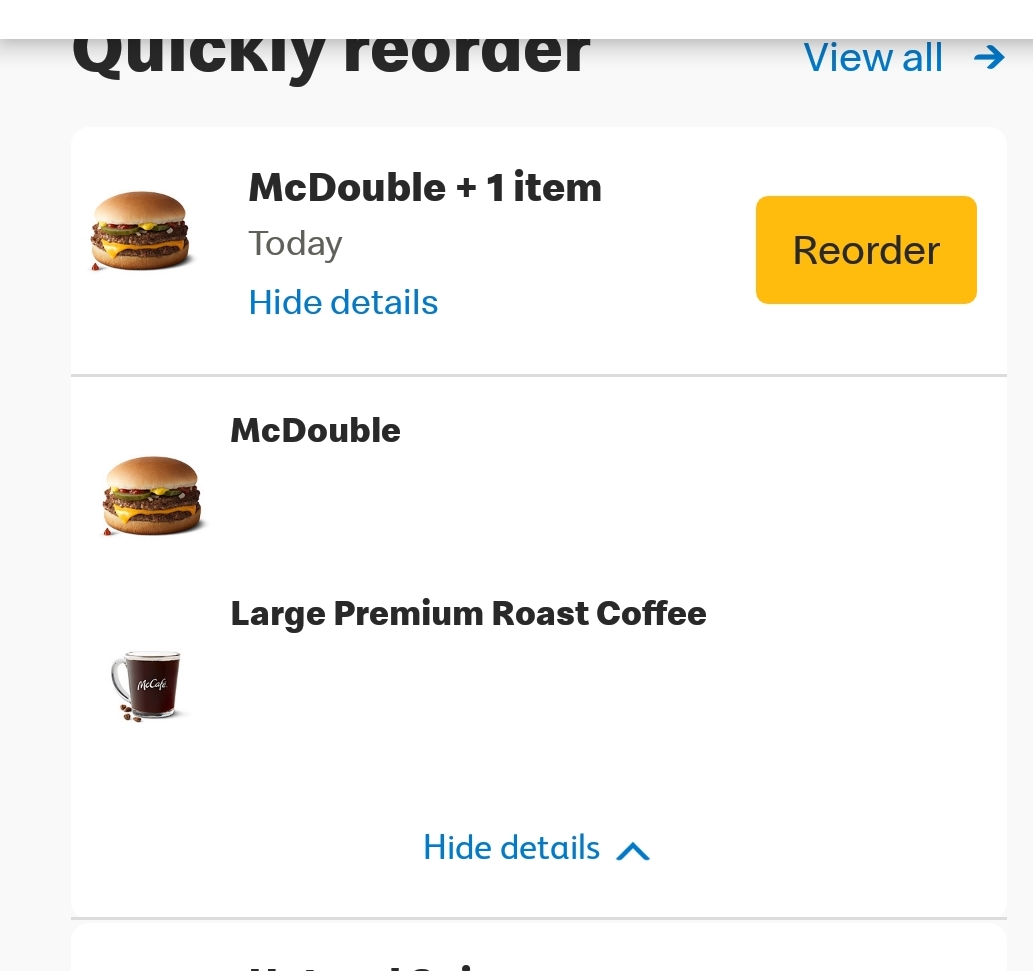Reorder the McDouble + 1 item order
The image size is (1033, 971).
pyautogui.click(x=866, y=250)
